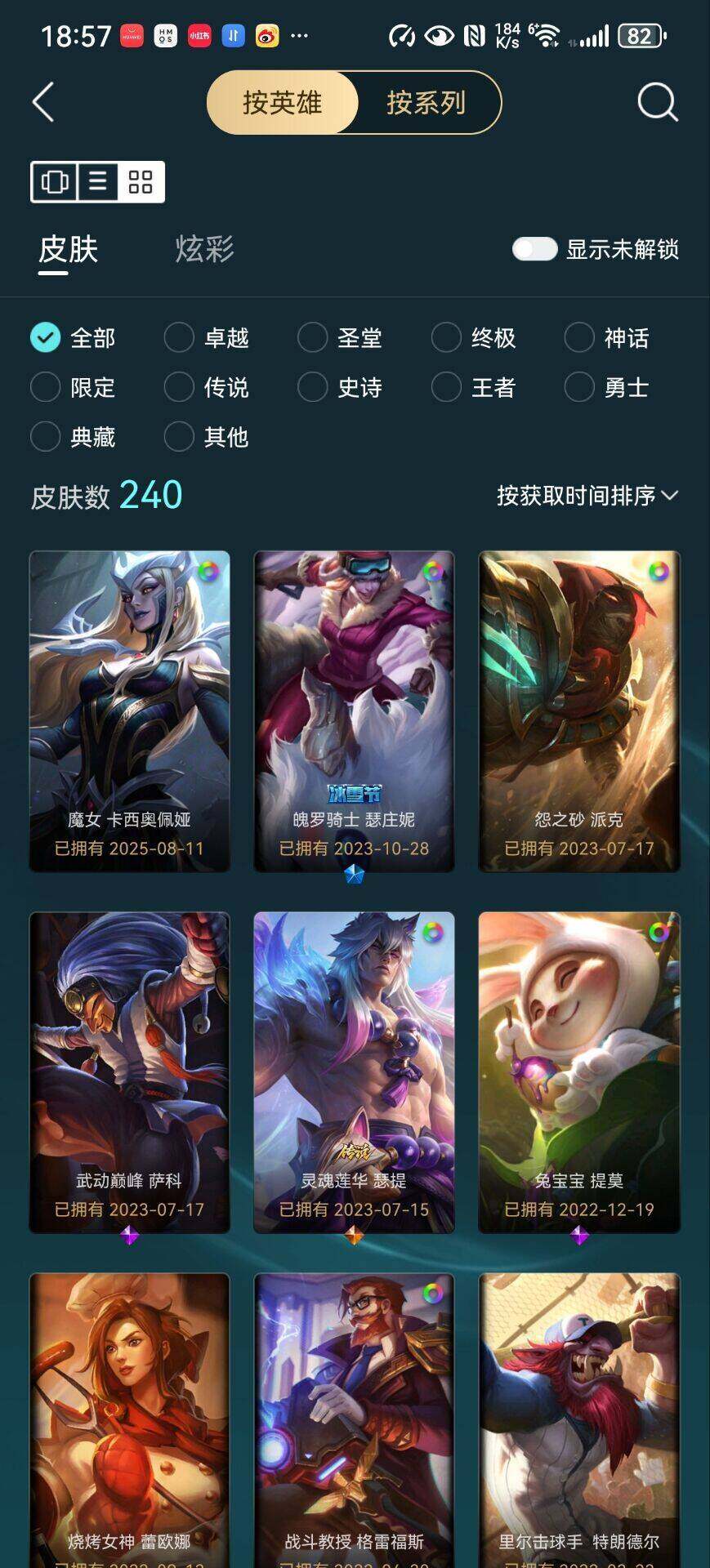Open the 炫彩 tab
The height and width of the screenshot is (1568, 710).
click(x=204, y=248)
